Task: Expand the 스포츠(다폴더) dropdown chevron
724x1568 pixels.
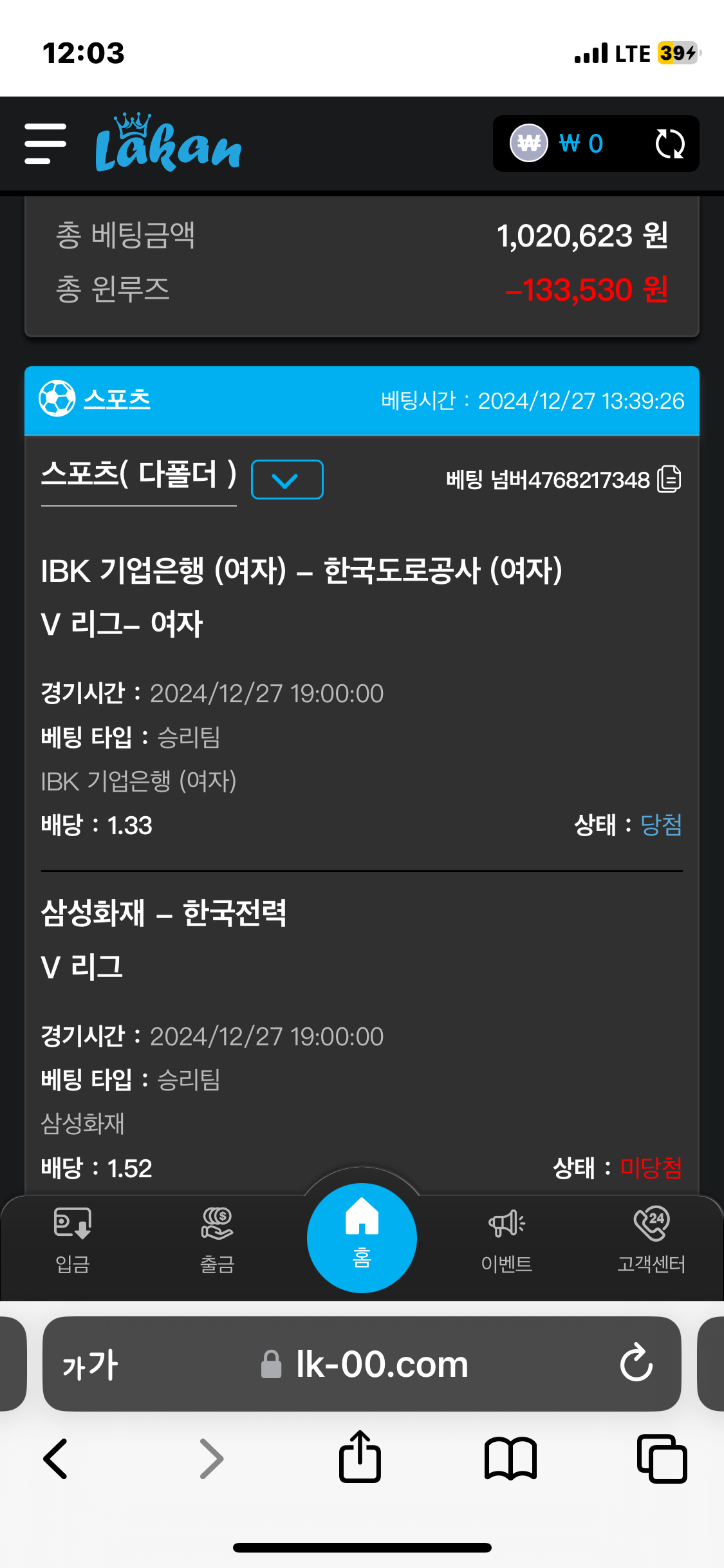Action: click(286, 480)
